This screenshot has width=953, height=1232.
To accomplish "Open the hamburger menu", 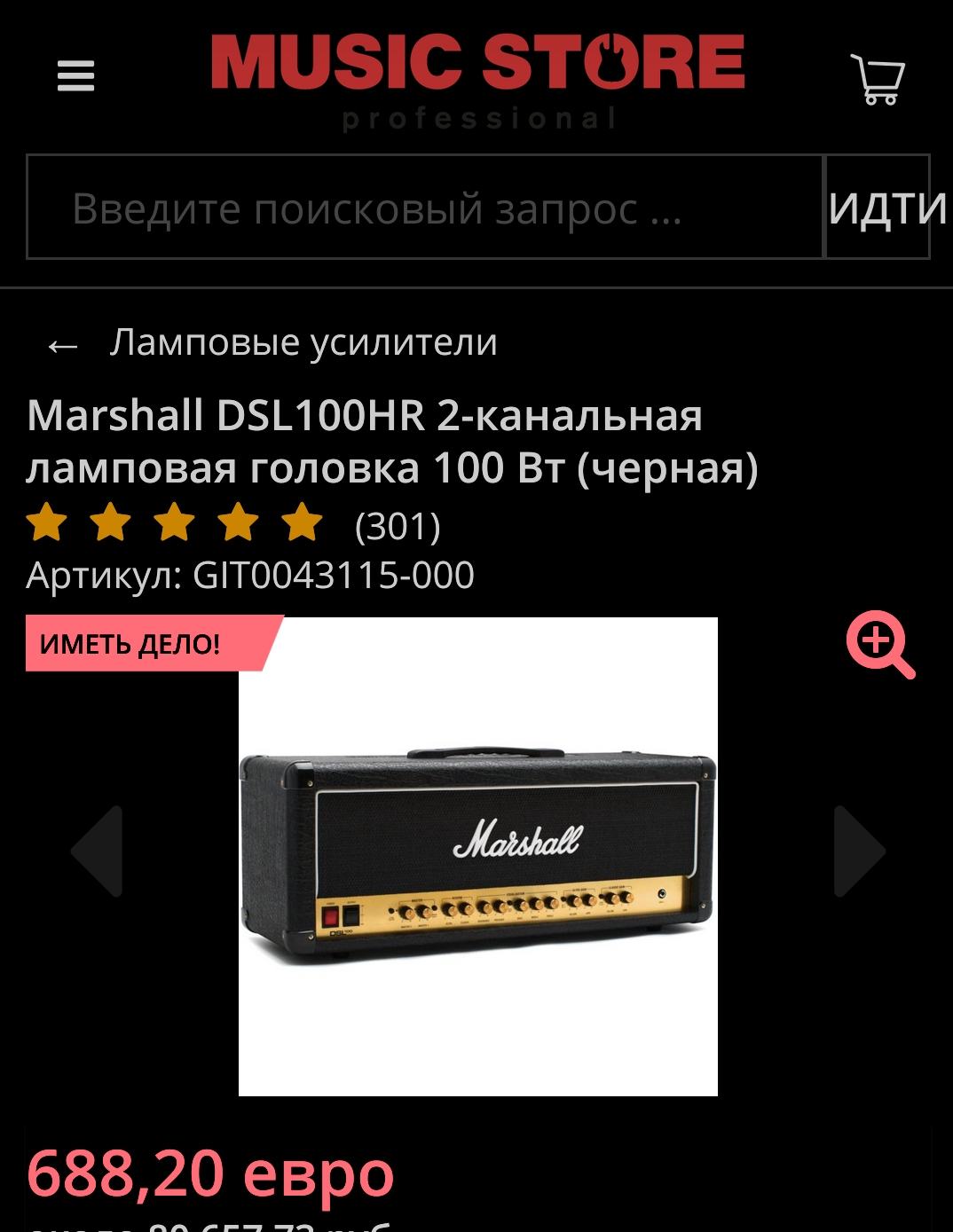I will click(x=75, y=75).
